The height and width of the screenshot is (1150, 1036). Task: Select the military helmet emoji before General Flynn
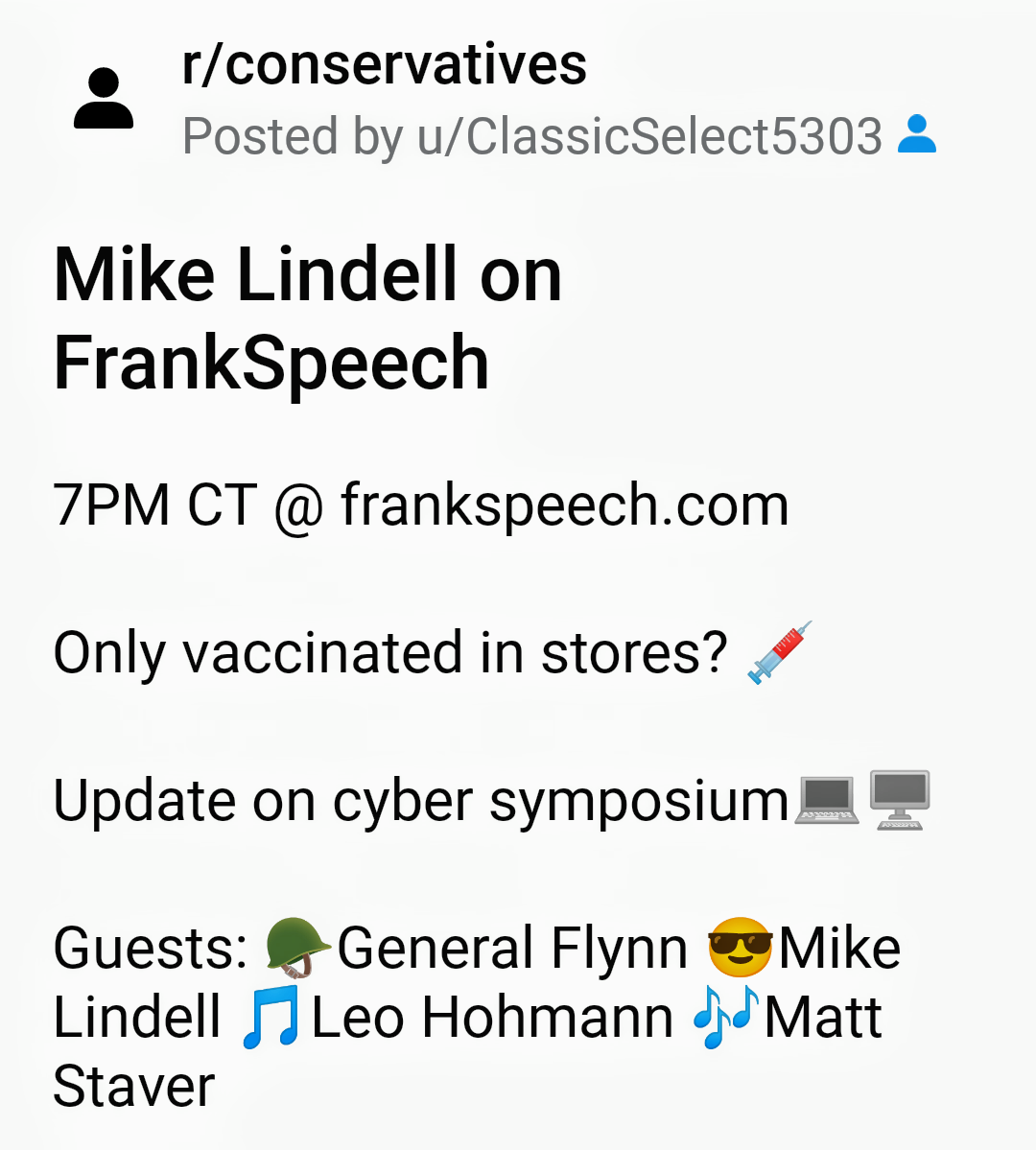[295, 948]
